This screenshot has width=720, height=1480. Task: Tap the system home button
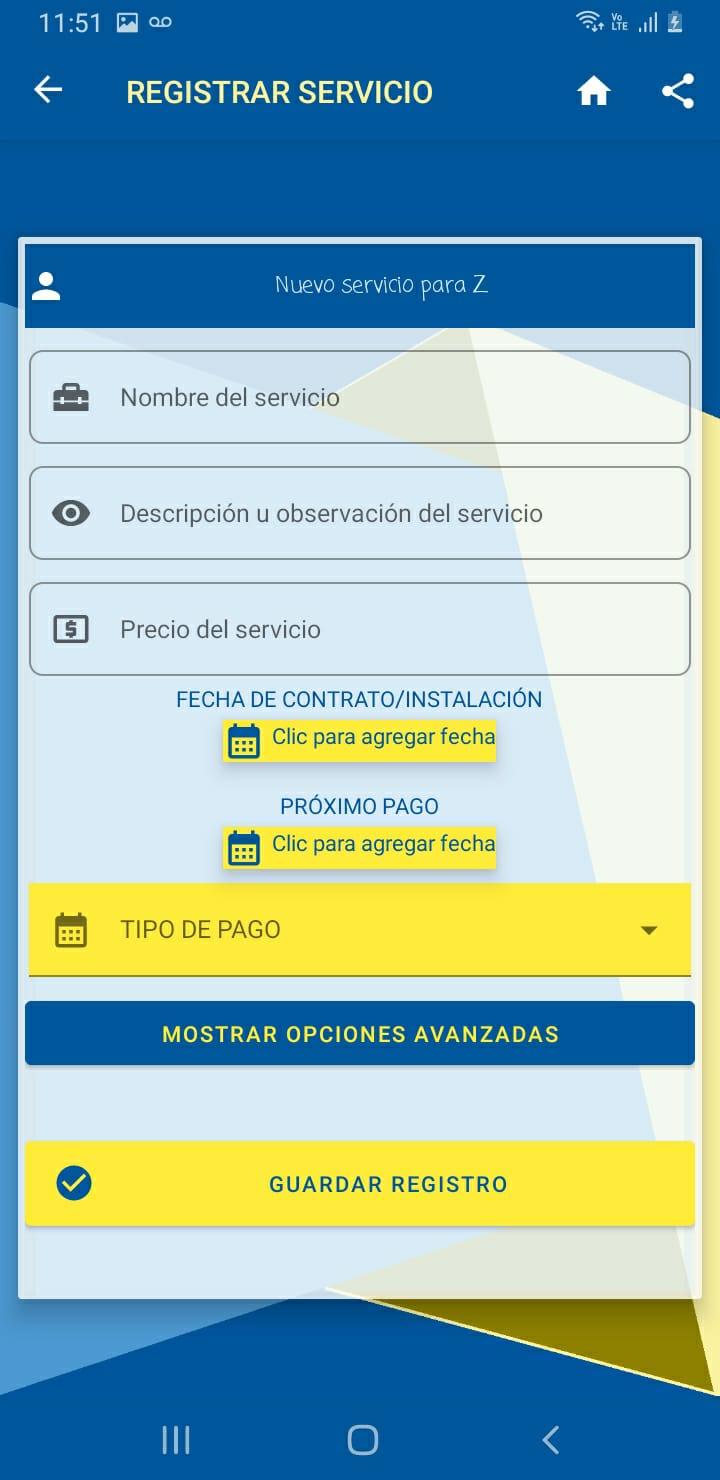[362, 1440]
